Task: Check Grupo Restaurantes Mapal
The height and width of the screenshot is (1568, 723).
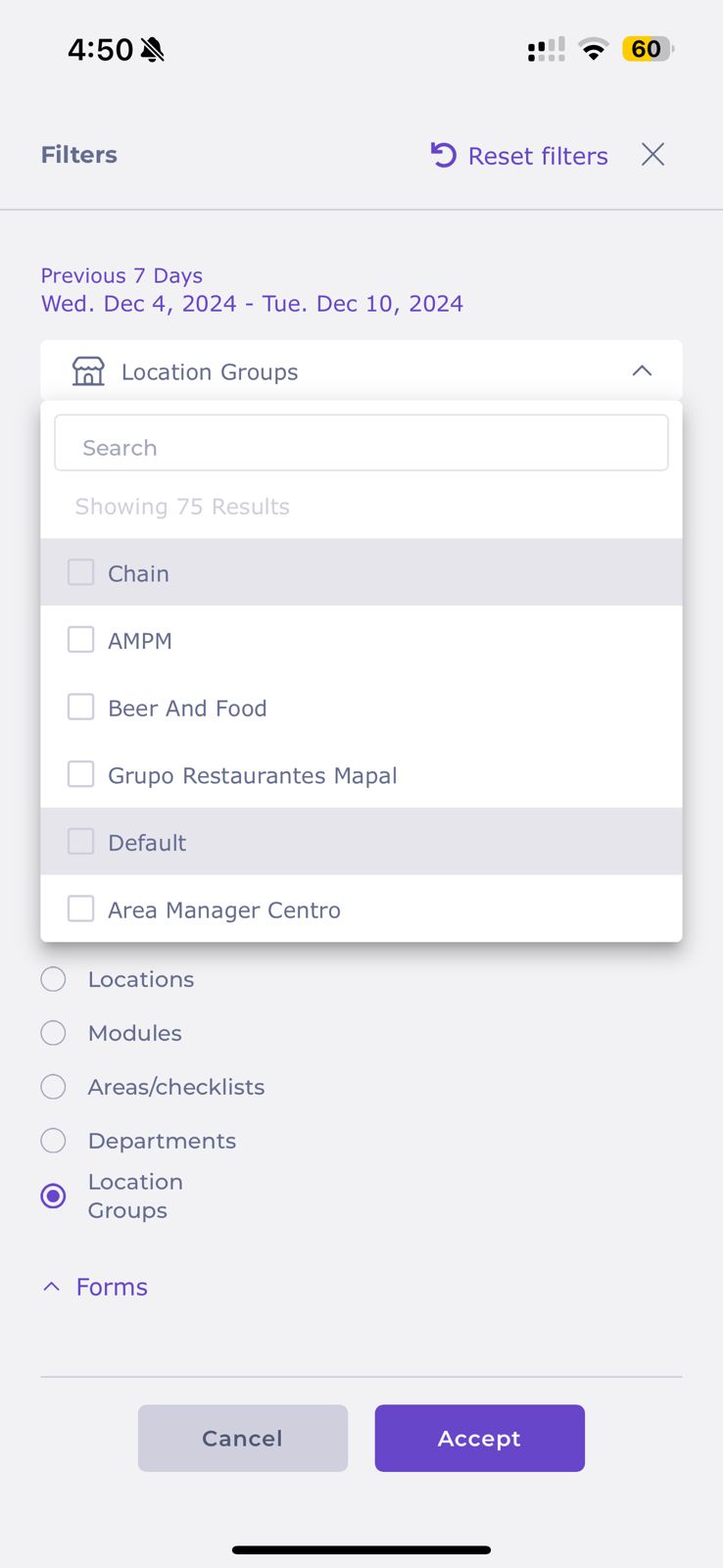Action: [x=80, y=775]
